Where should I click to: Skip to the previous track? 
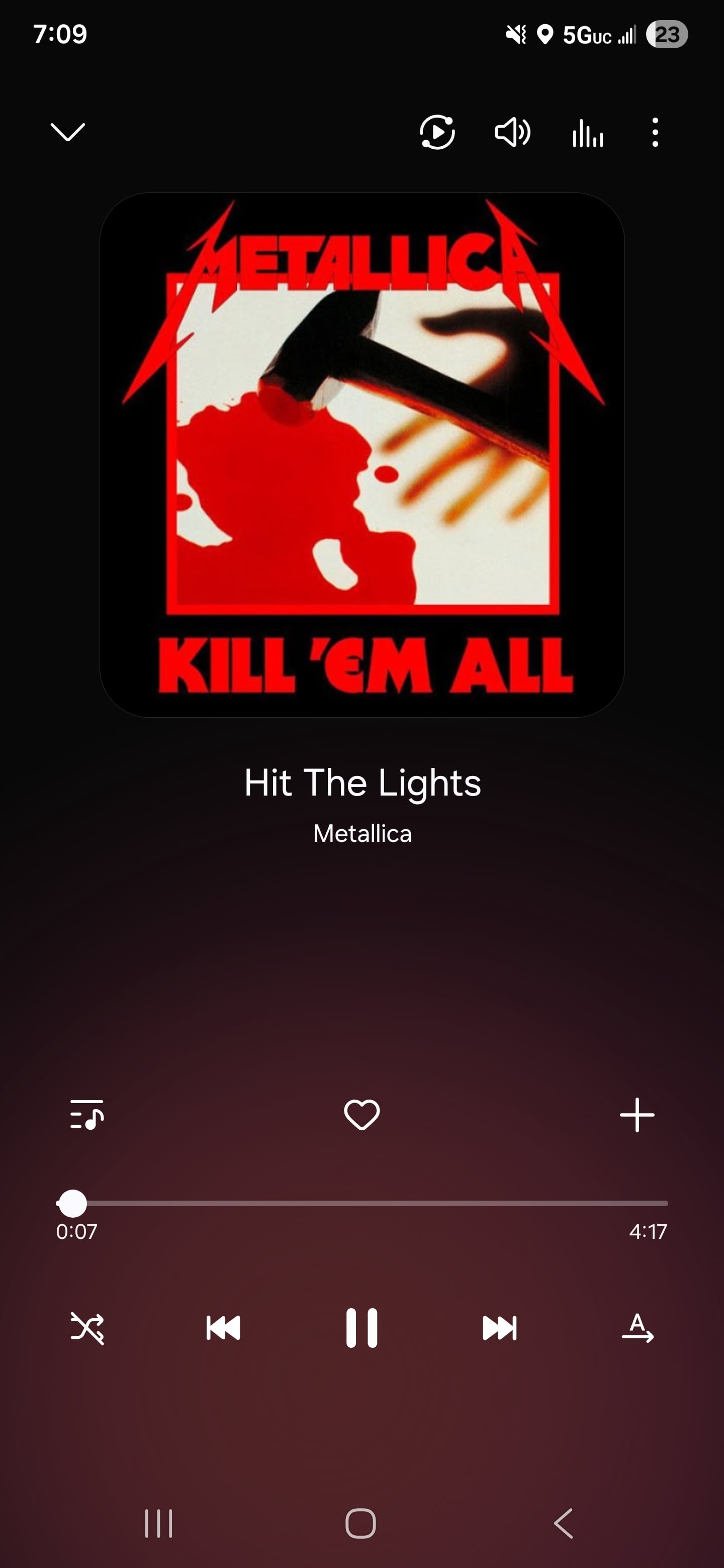point(223,1328)
